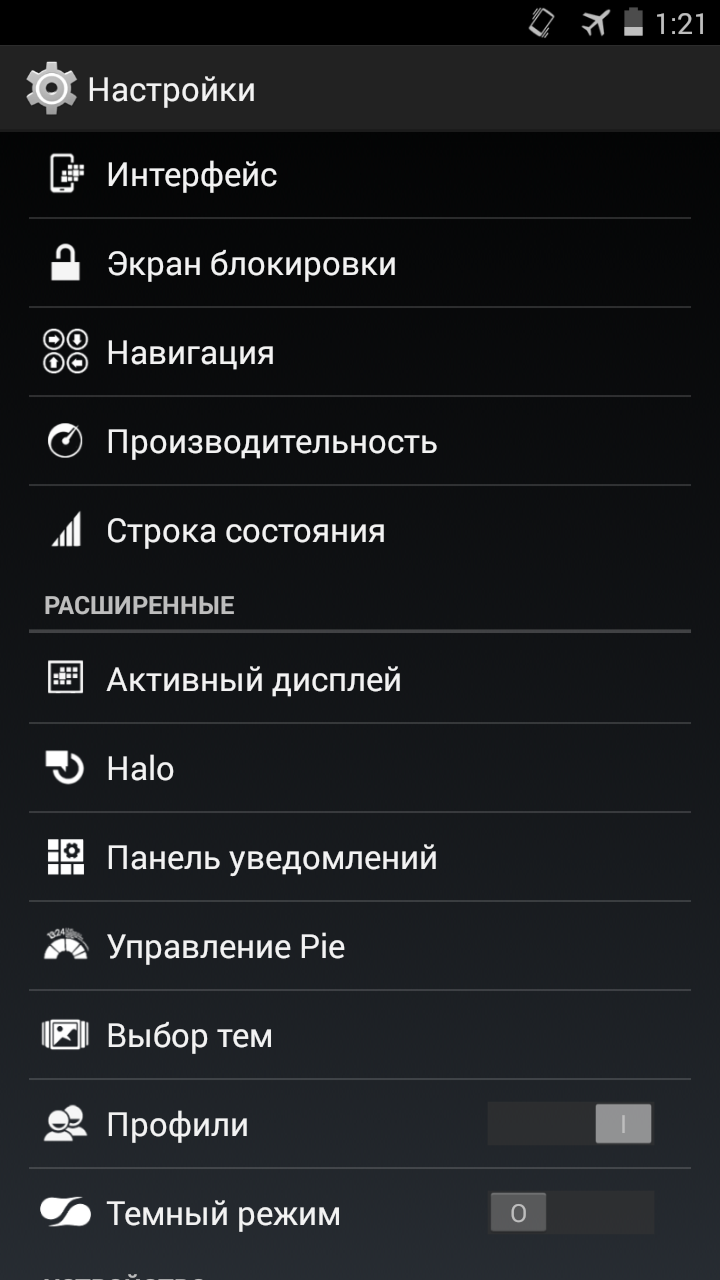Open Управление Pie settings

360,947
